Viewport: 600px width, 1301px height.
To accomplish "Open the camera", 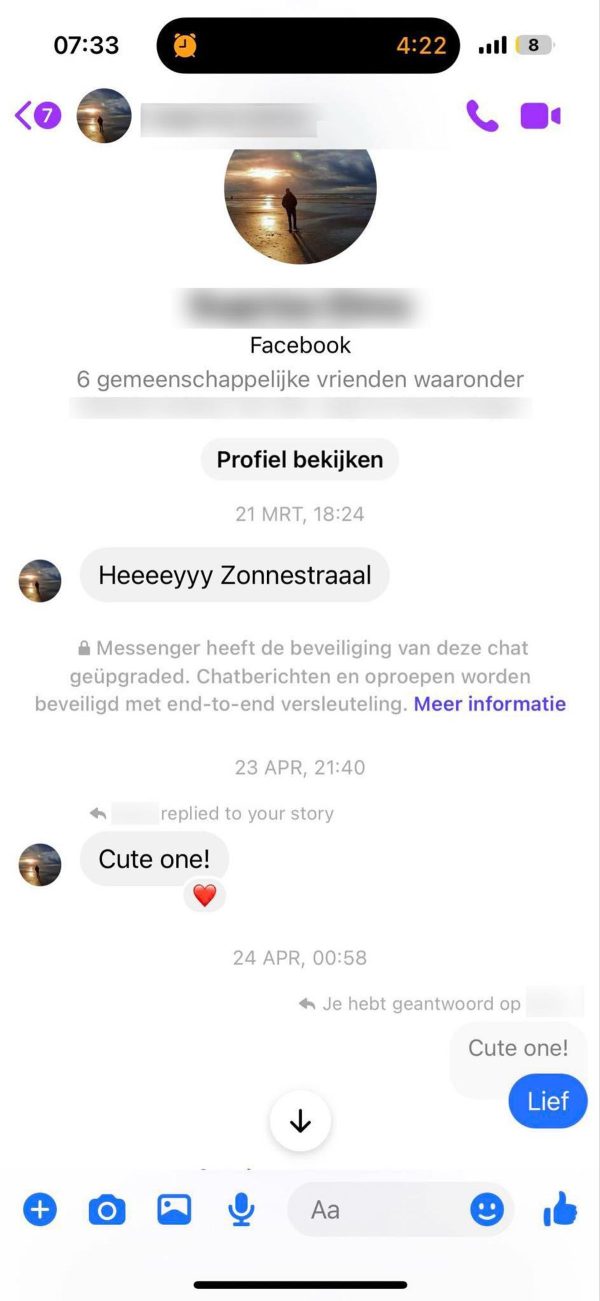I will 107,1211.
